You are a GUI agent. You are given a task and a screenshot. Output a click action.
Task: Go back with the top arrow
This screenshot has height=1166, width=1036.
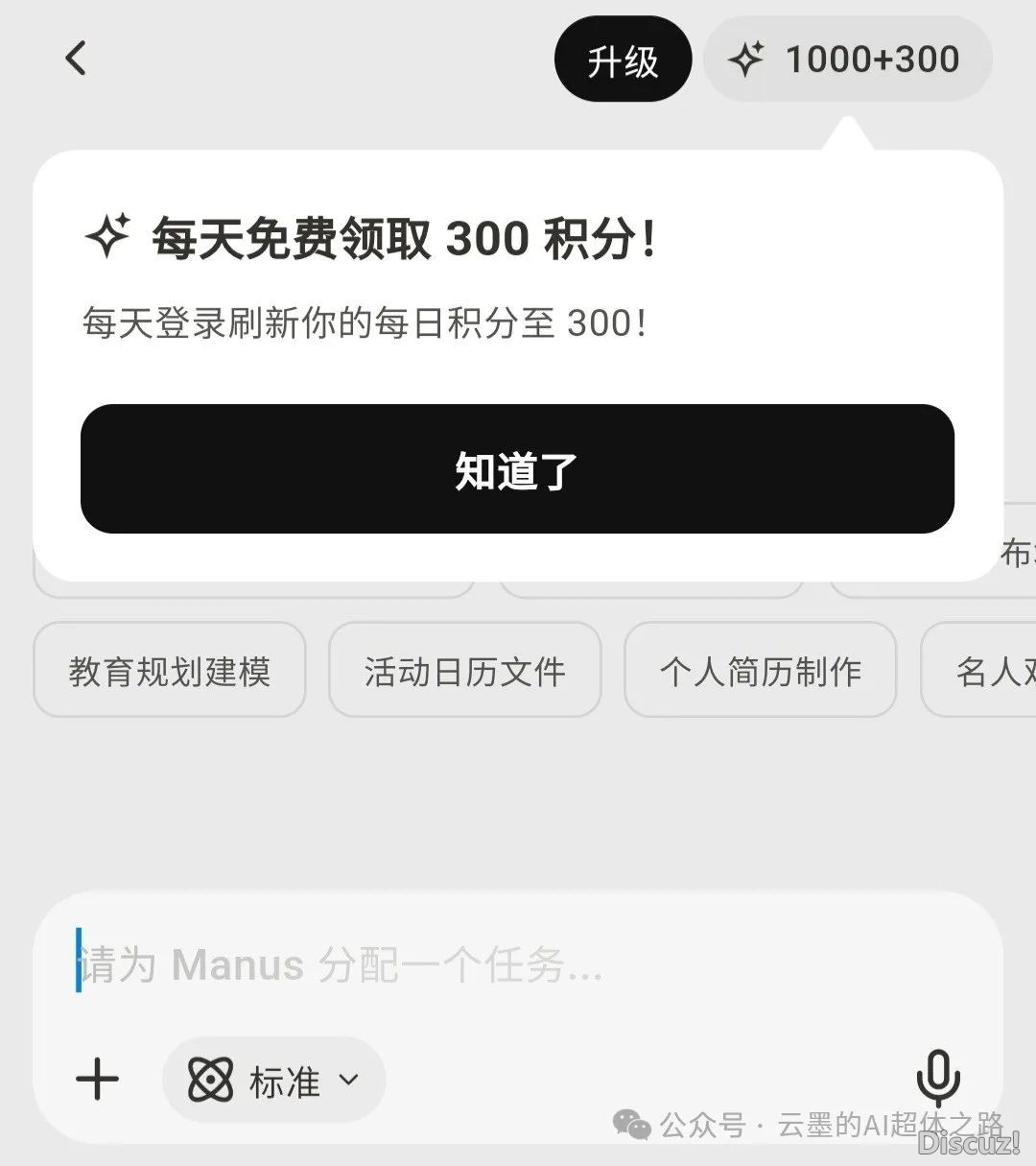(x=76, y=59)
